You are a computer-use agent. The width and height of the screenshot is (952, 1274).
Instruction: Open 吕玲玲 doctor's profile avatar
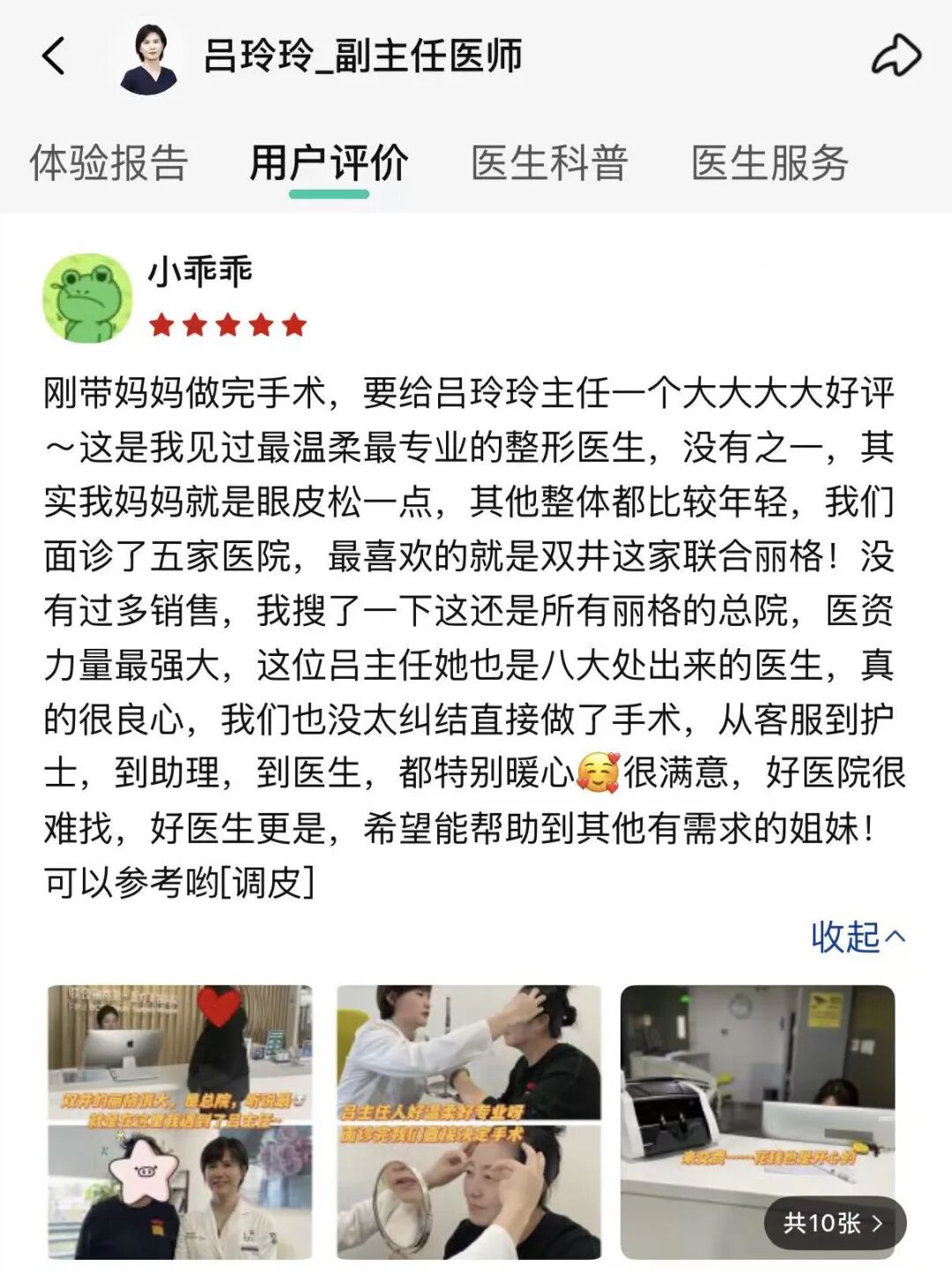[x=150, y=58]
